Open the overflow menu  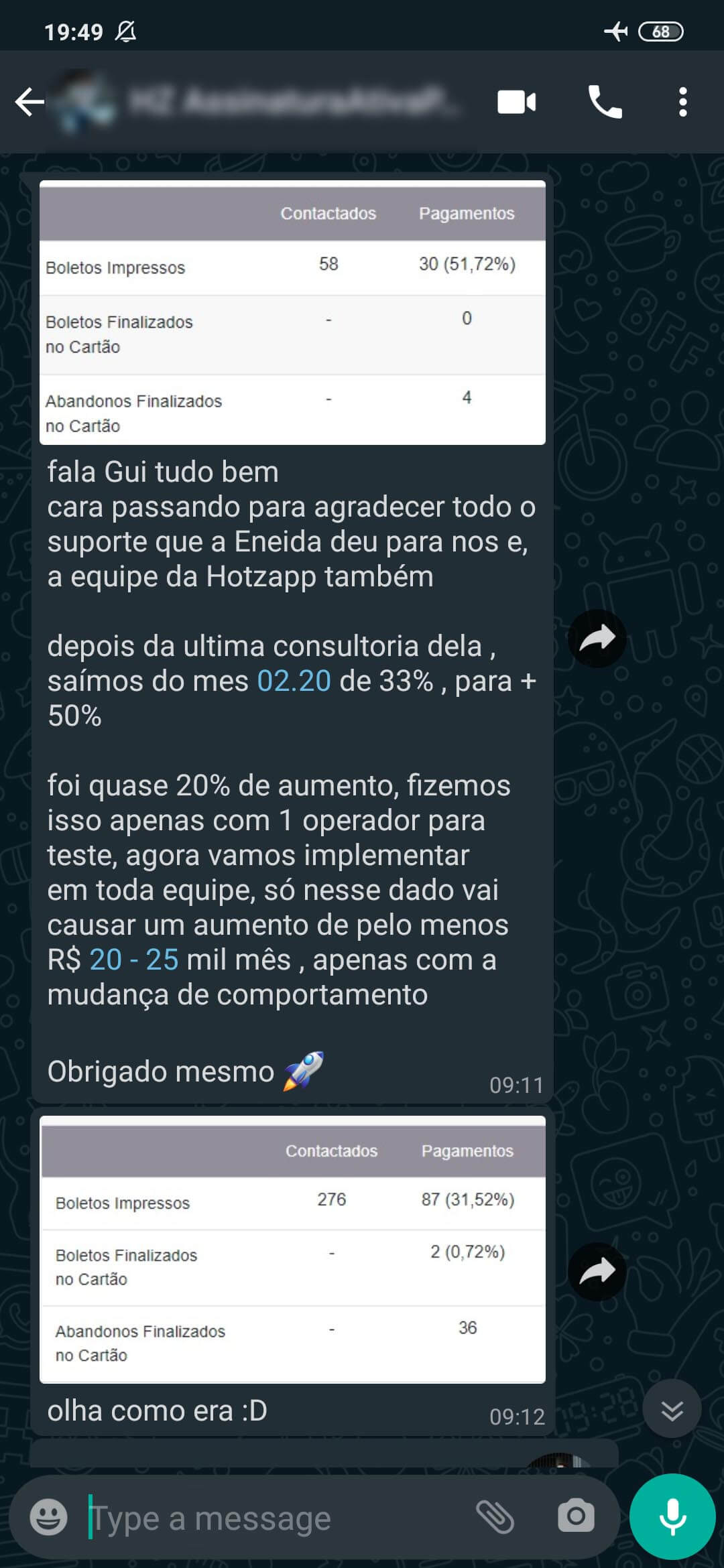(682, 103)
